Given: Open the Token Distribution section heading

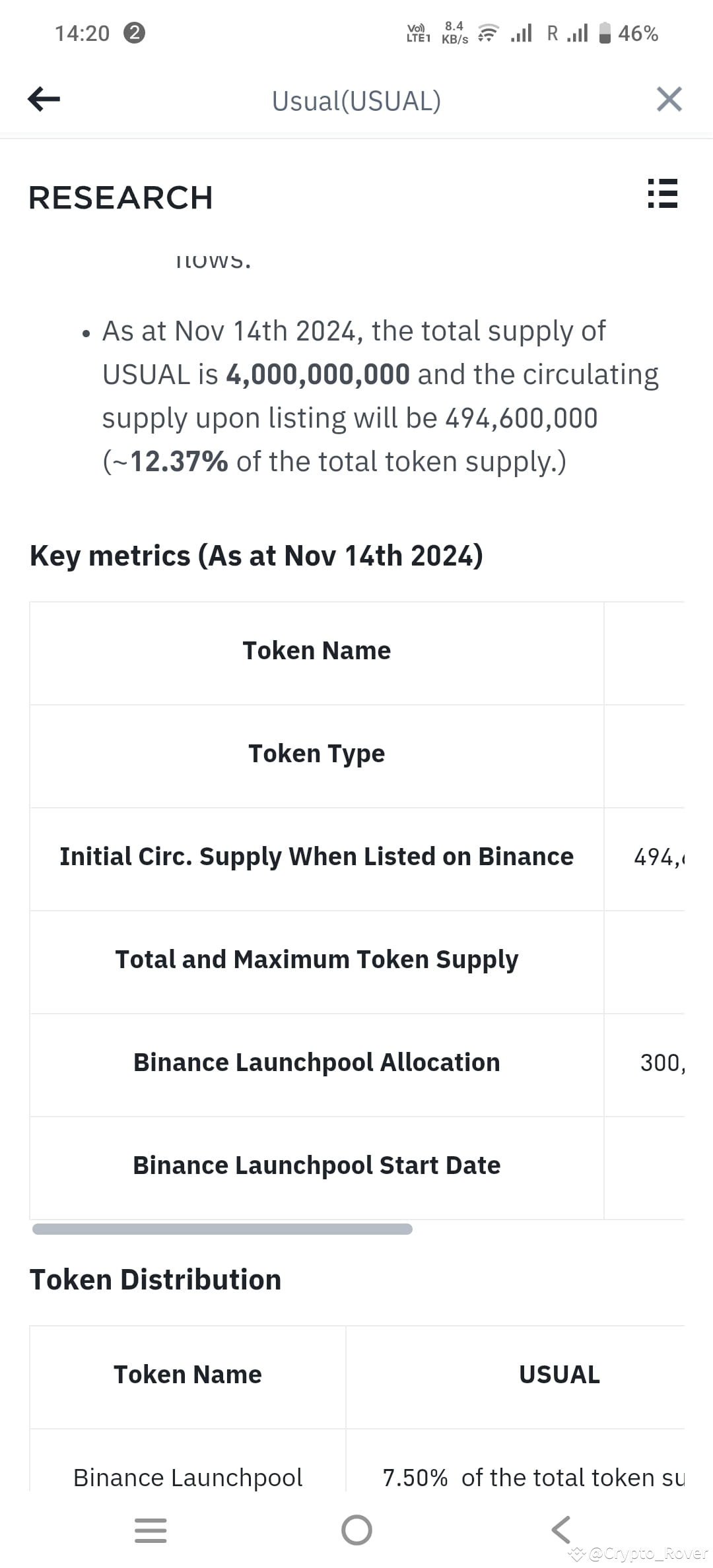Looking at the screenshot, I should pos(155,1278).
